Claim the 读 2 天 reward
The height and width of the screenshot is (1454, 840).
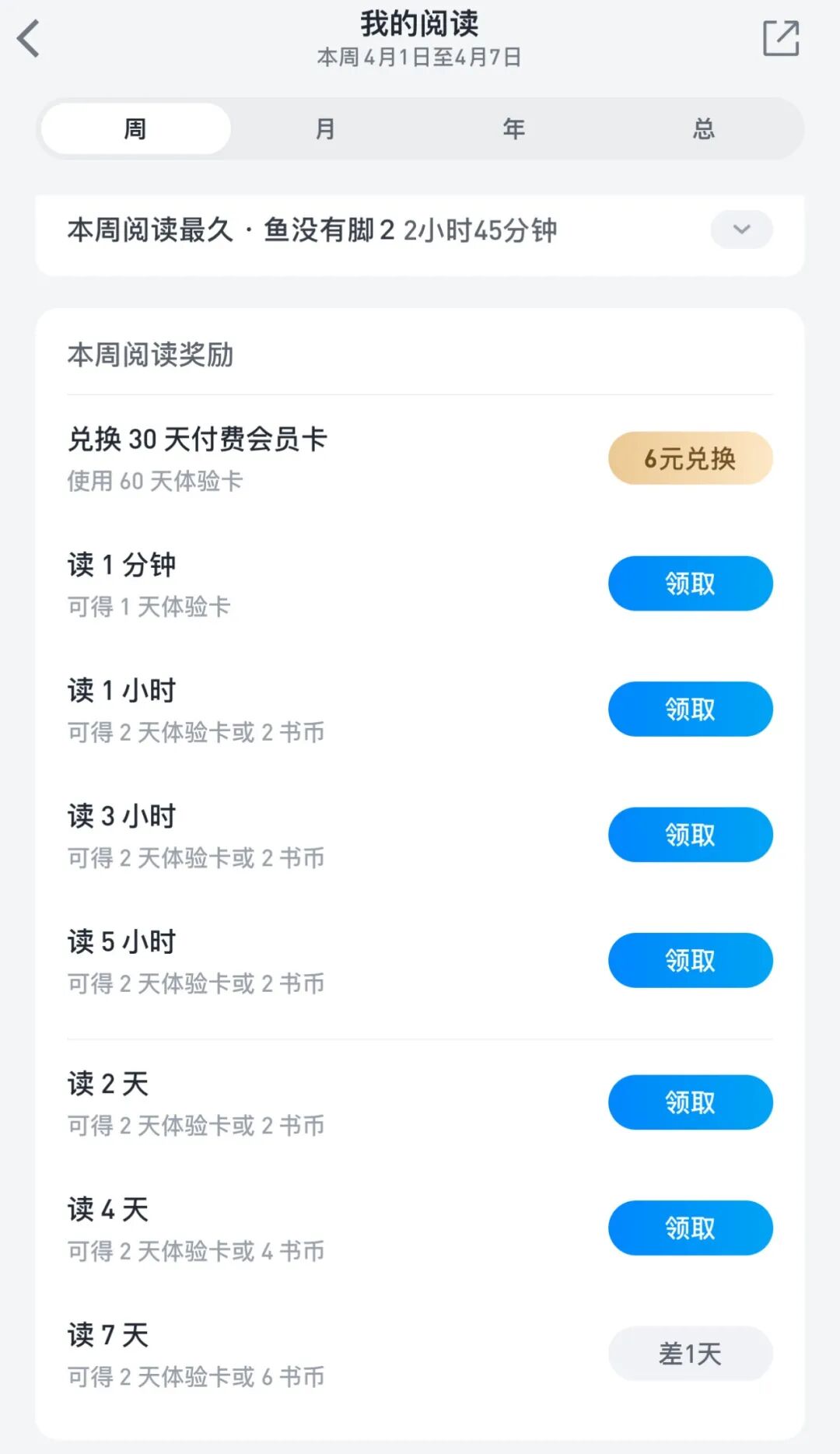690,1102
